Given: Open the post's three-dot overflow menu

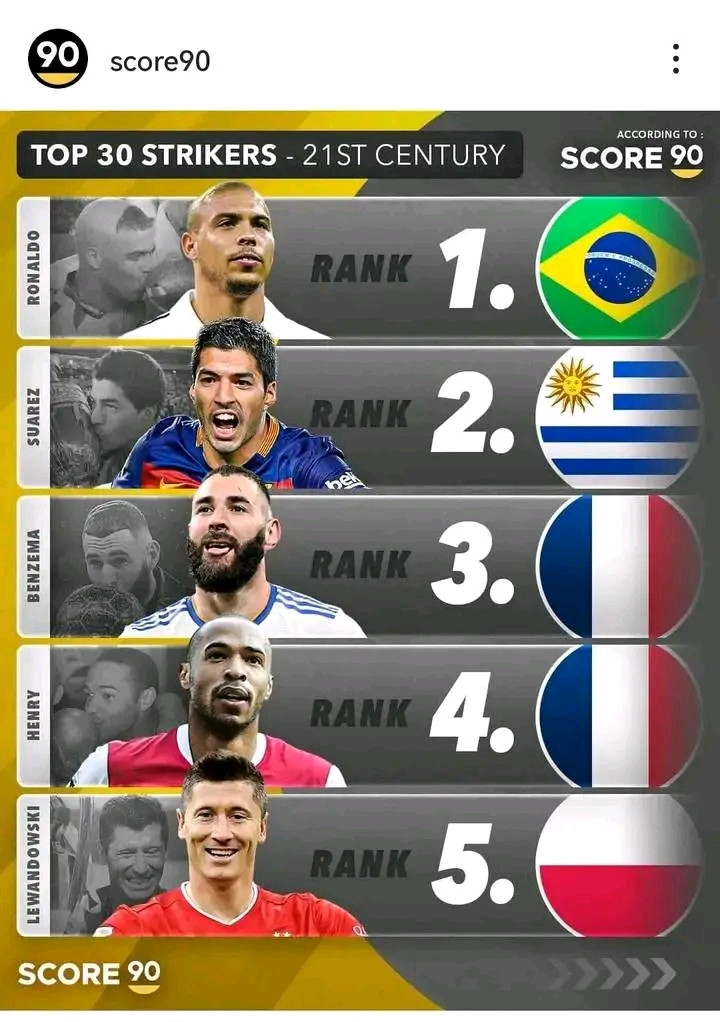Looking at the screenshot, I should [676, 59].
